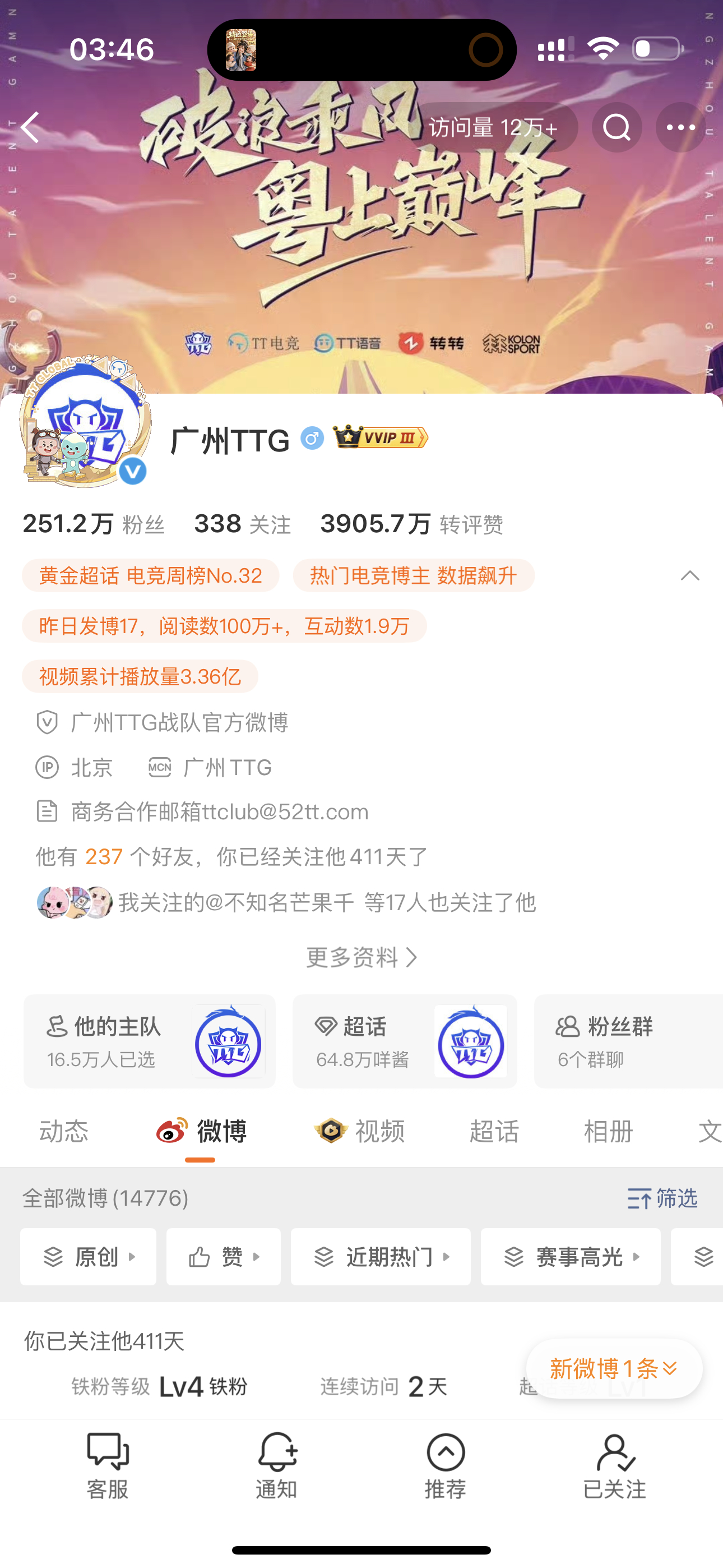
Task: Select the 赛事高光 filter chip
Action: (x=570, y=1257)
